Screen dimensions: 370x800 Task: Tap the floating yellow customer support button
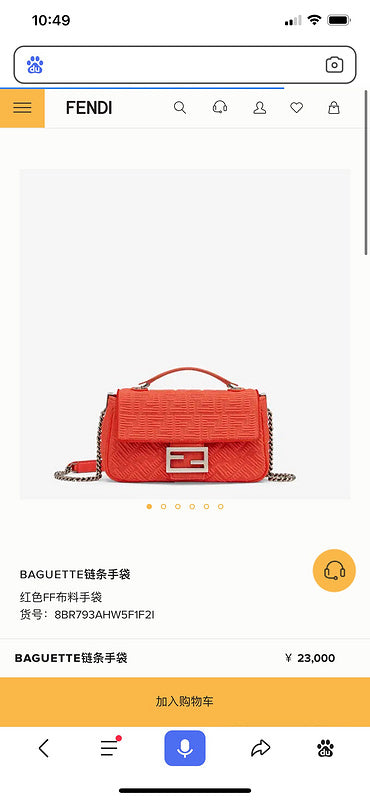coord(334,570)
